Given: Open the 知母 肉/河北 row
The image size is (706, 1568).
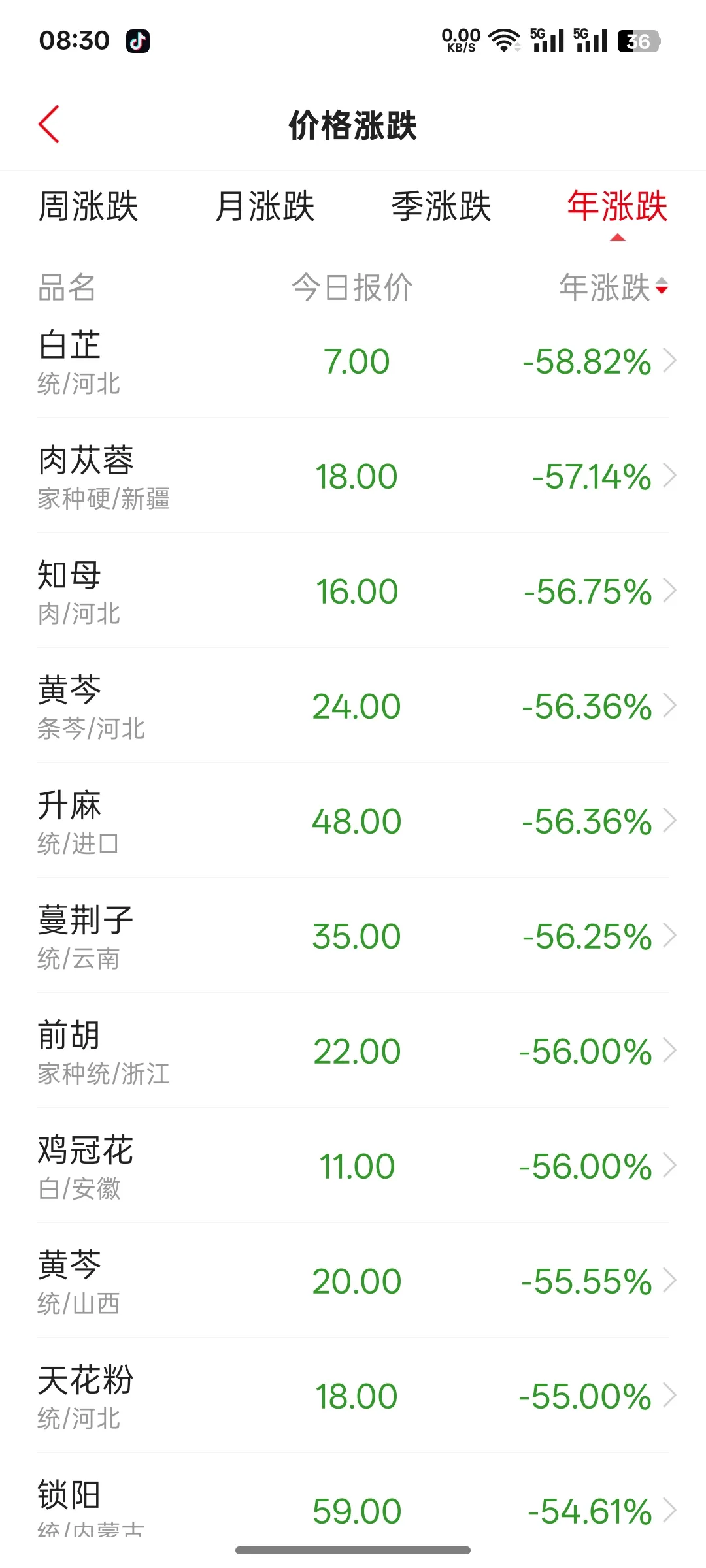Looking at the screenshot, I should coord(353,591).
